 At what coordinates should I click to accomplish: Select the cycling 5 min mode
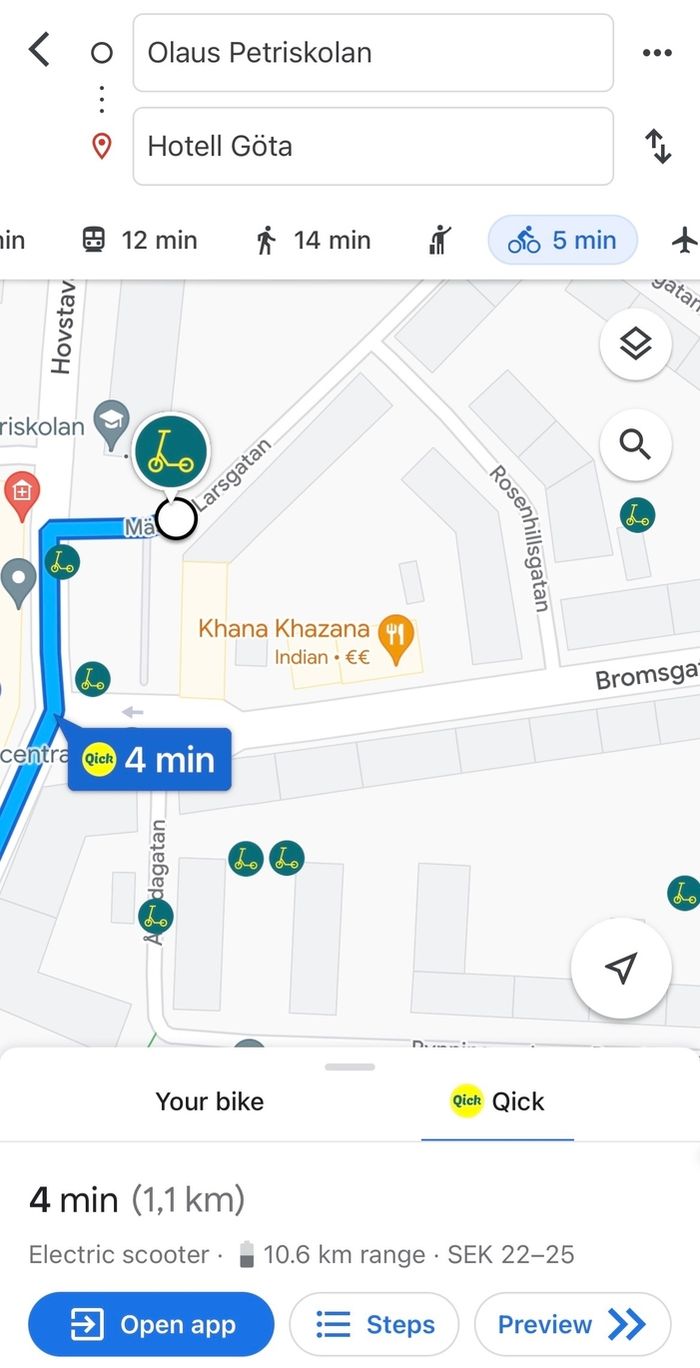[x=562, y=240]
